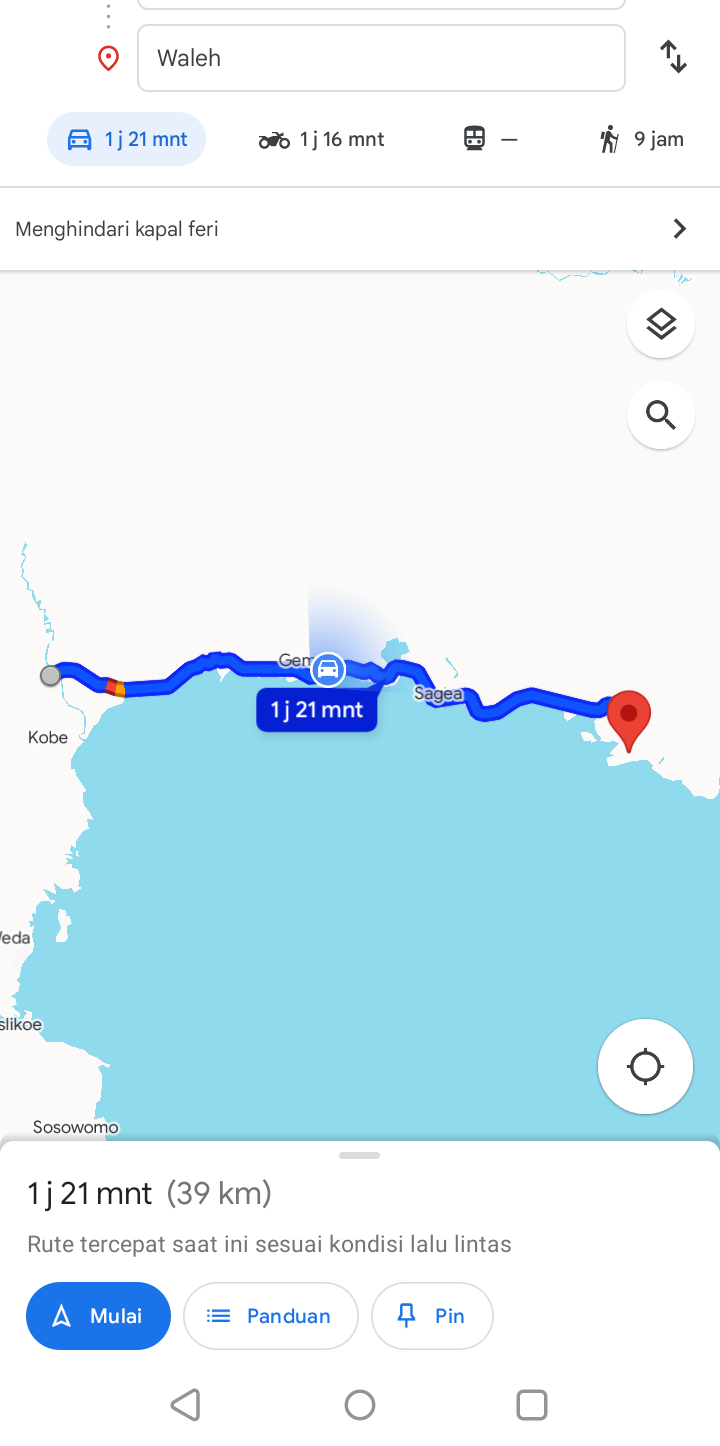Go back with system back button
The image size is (720, 1446).
coord(186,1405)
